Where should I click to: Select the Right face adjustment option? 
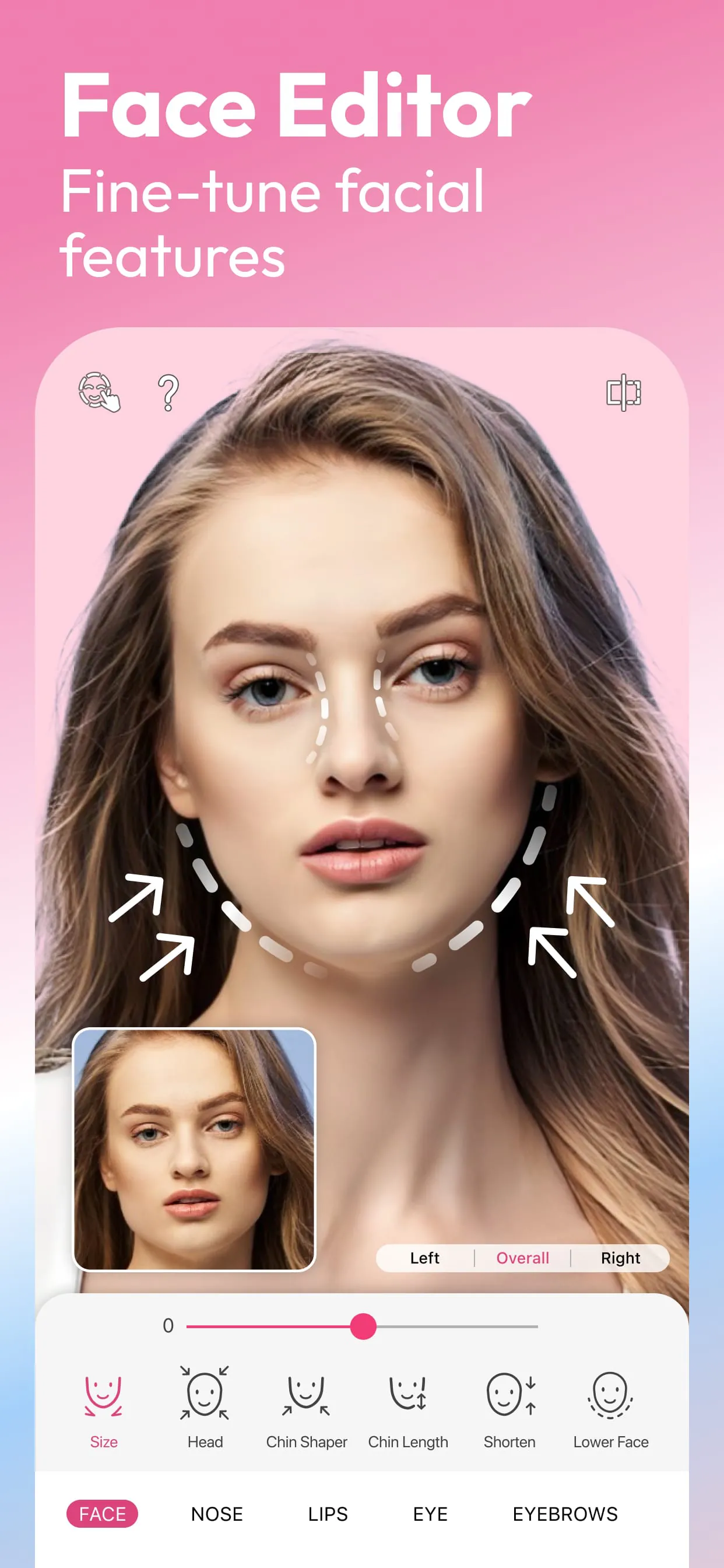(621, 1258)
